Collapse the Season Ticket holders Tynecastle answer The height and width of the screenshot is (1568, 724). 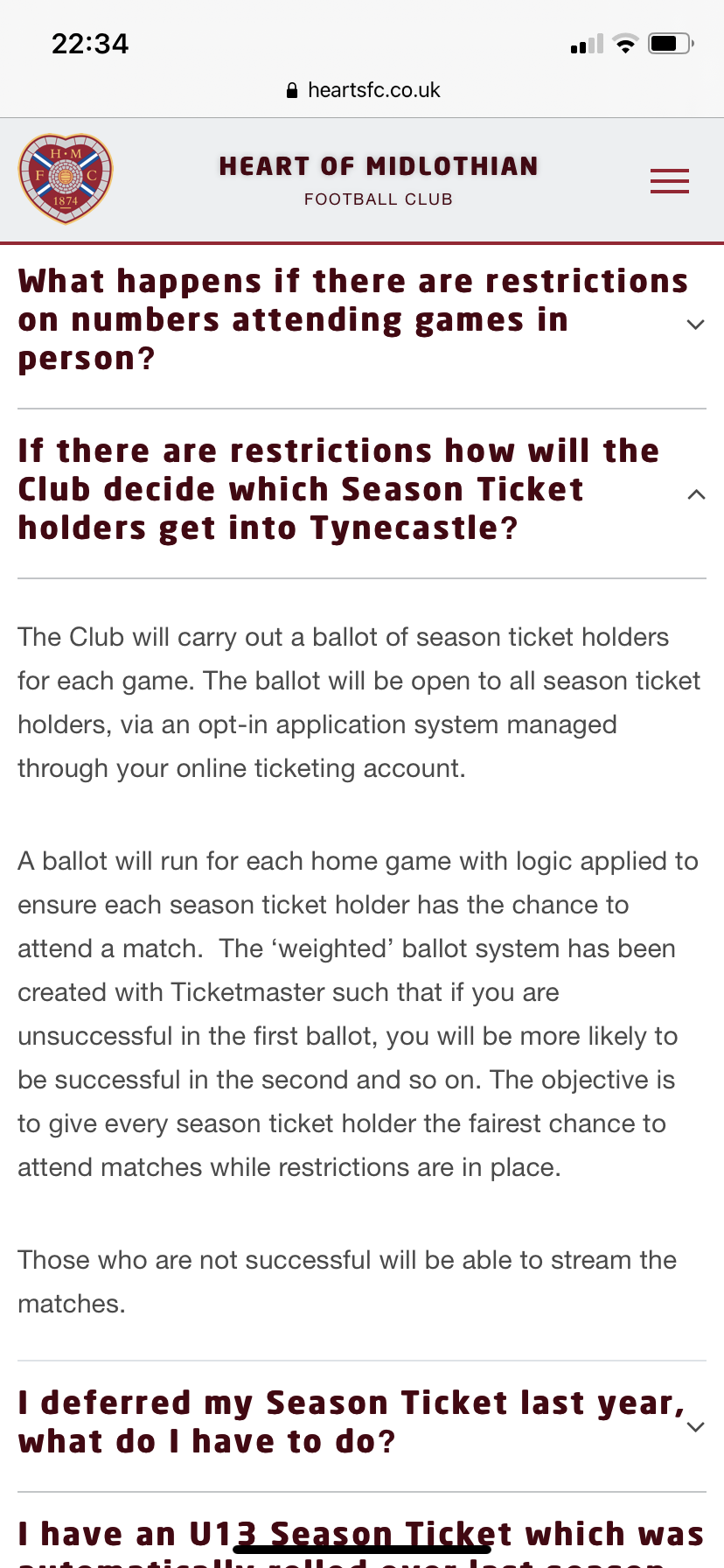[362, 490]
